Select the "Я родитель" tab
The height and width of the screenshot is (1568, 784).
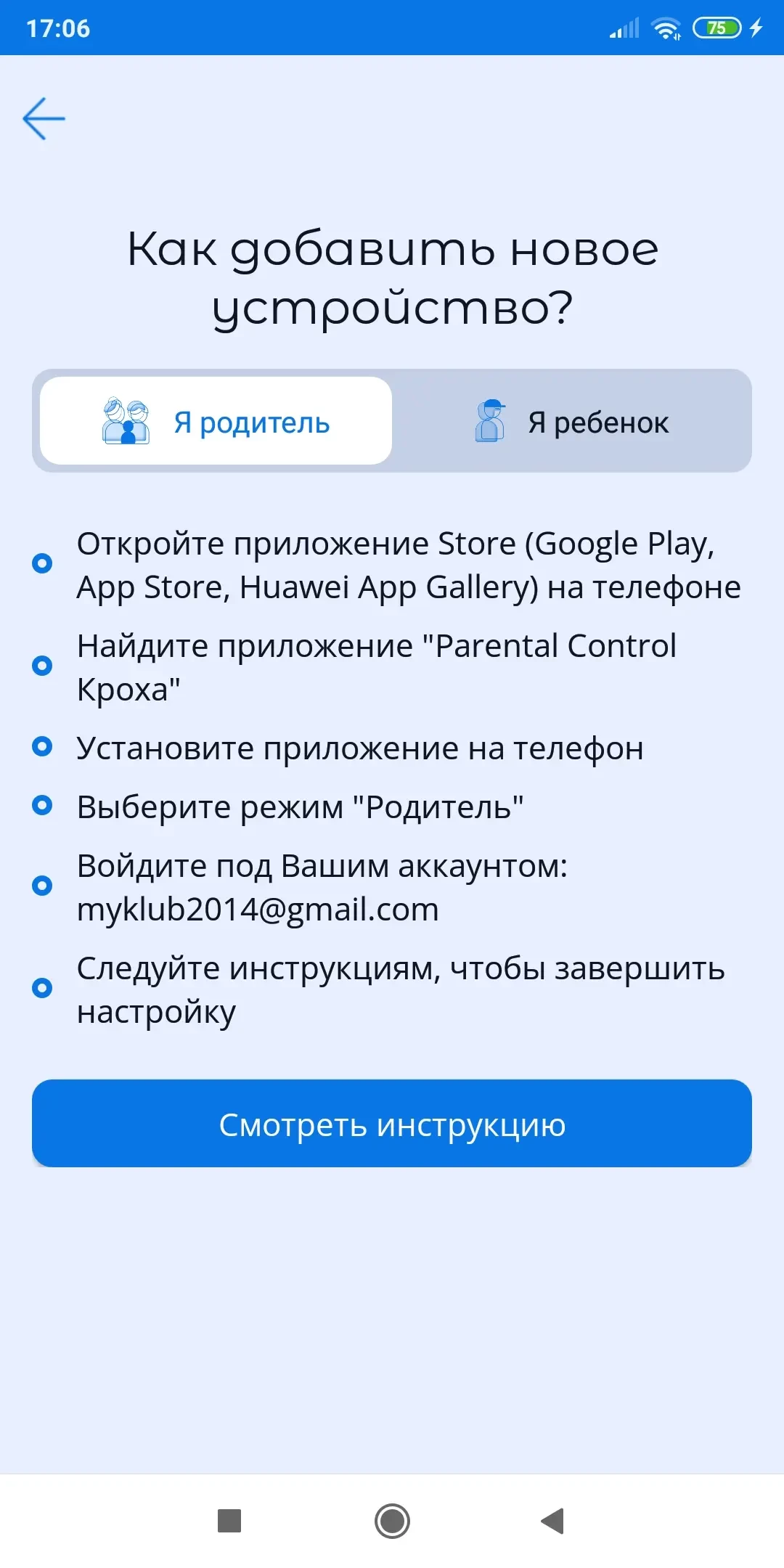[x=216, y=421]
